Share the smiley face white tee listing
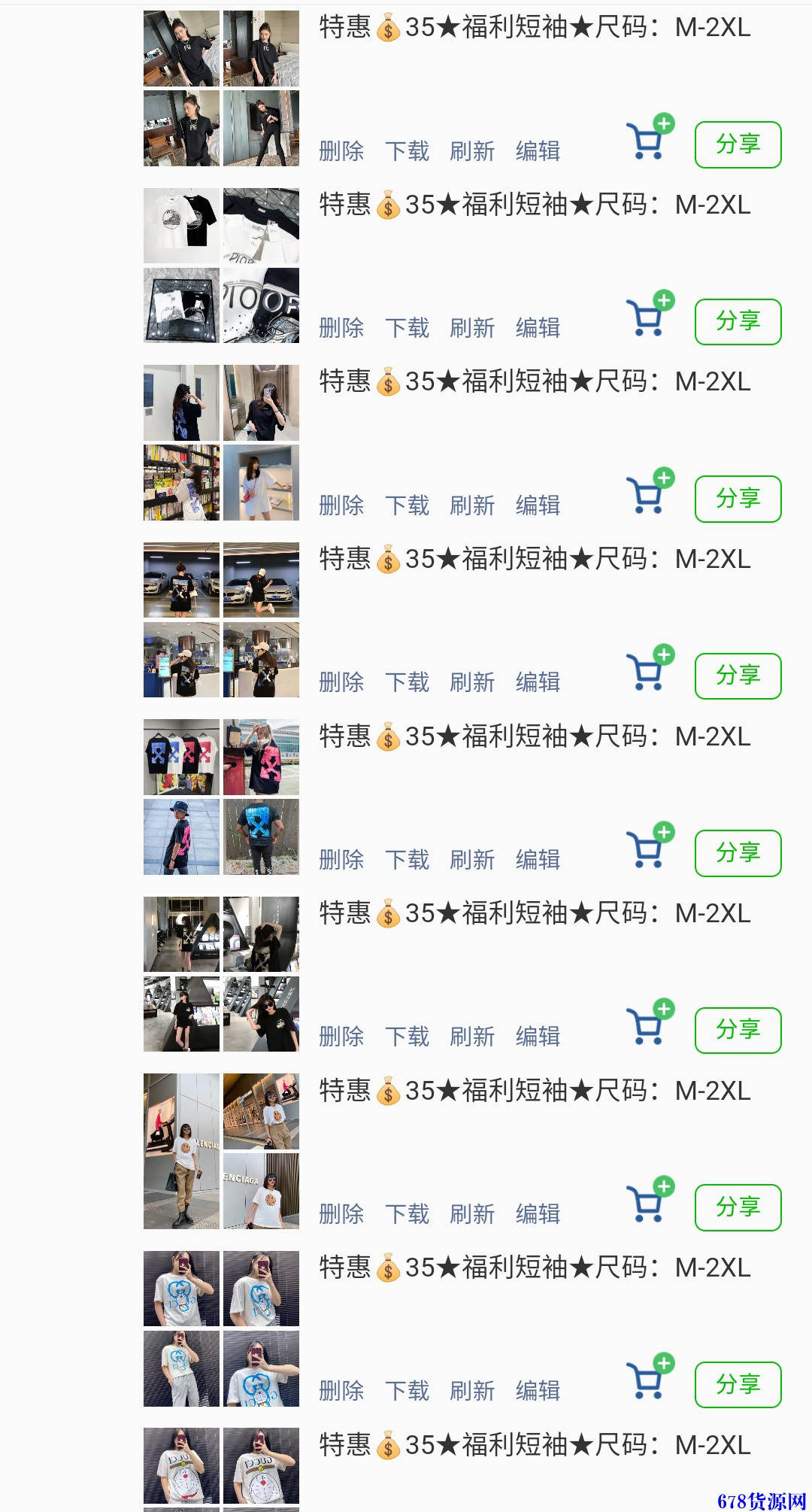This screenshot has height=1512, width=812. [x=738, y=1207]
